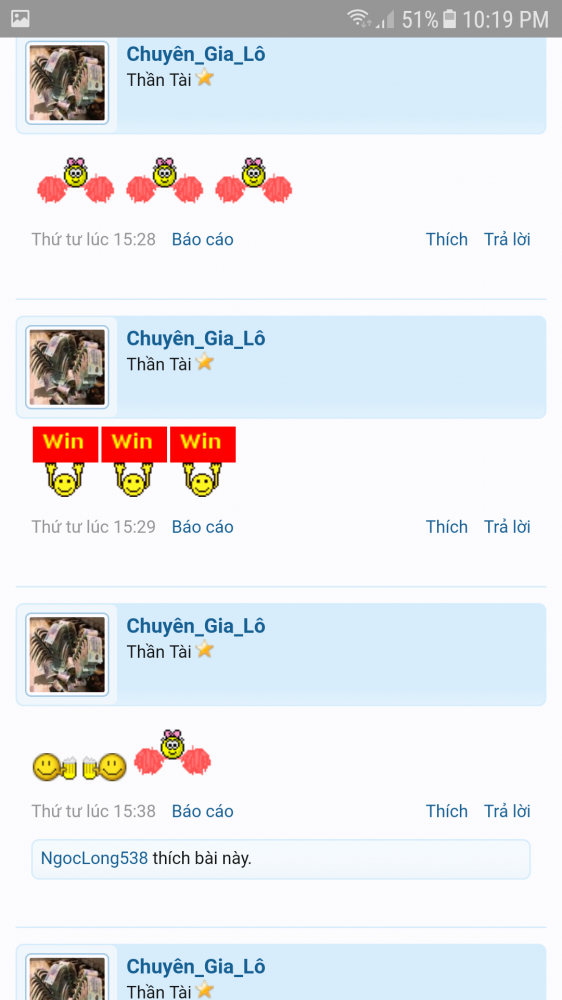
Task: Tap the avatar on the 15:29 post
Action: tap(67, 367)
